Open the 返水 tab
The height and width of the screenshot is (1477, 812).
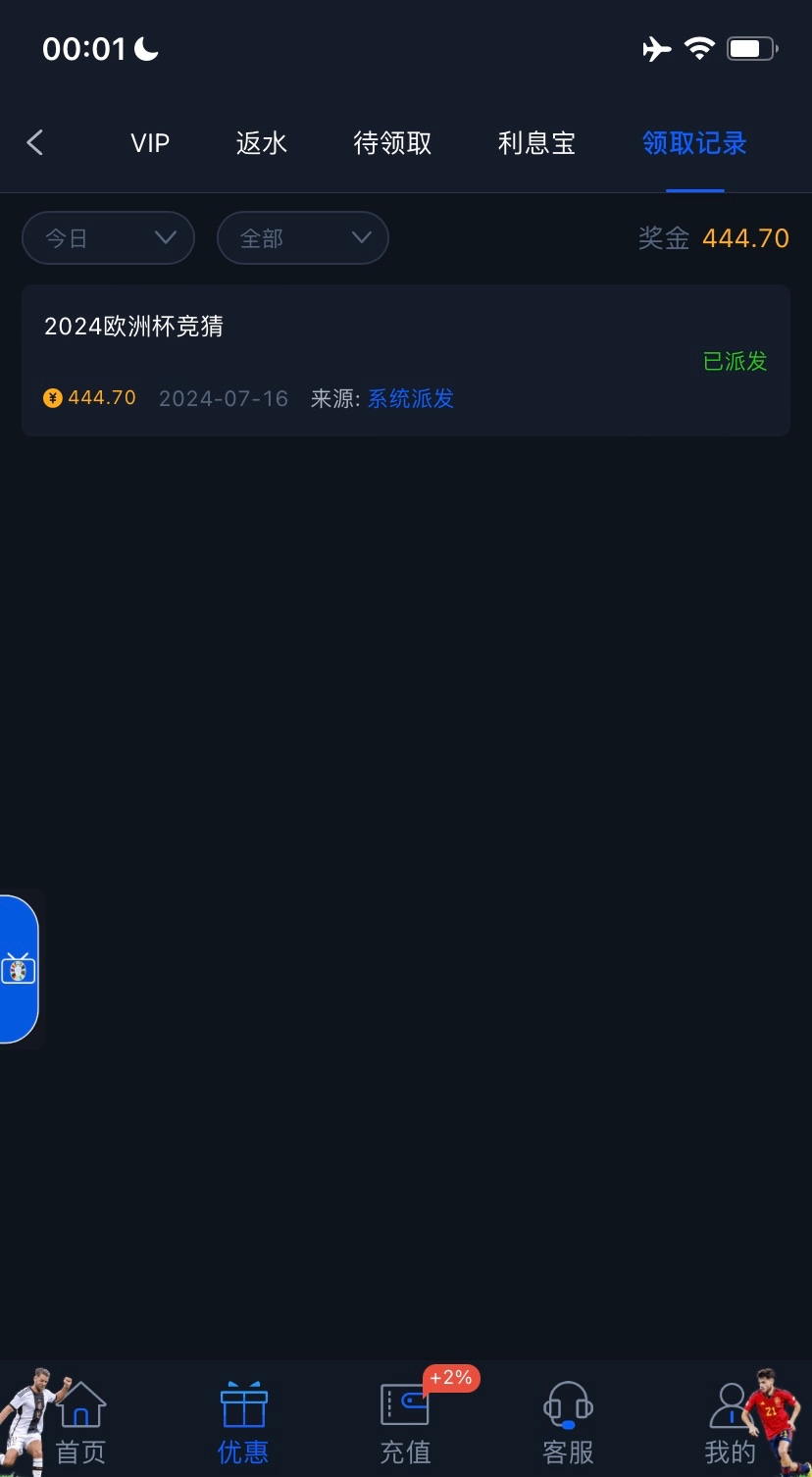261,143
